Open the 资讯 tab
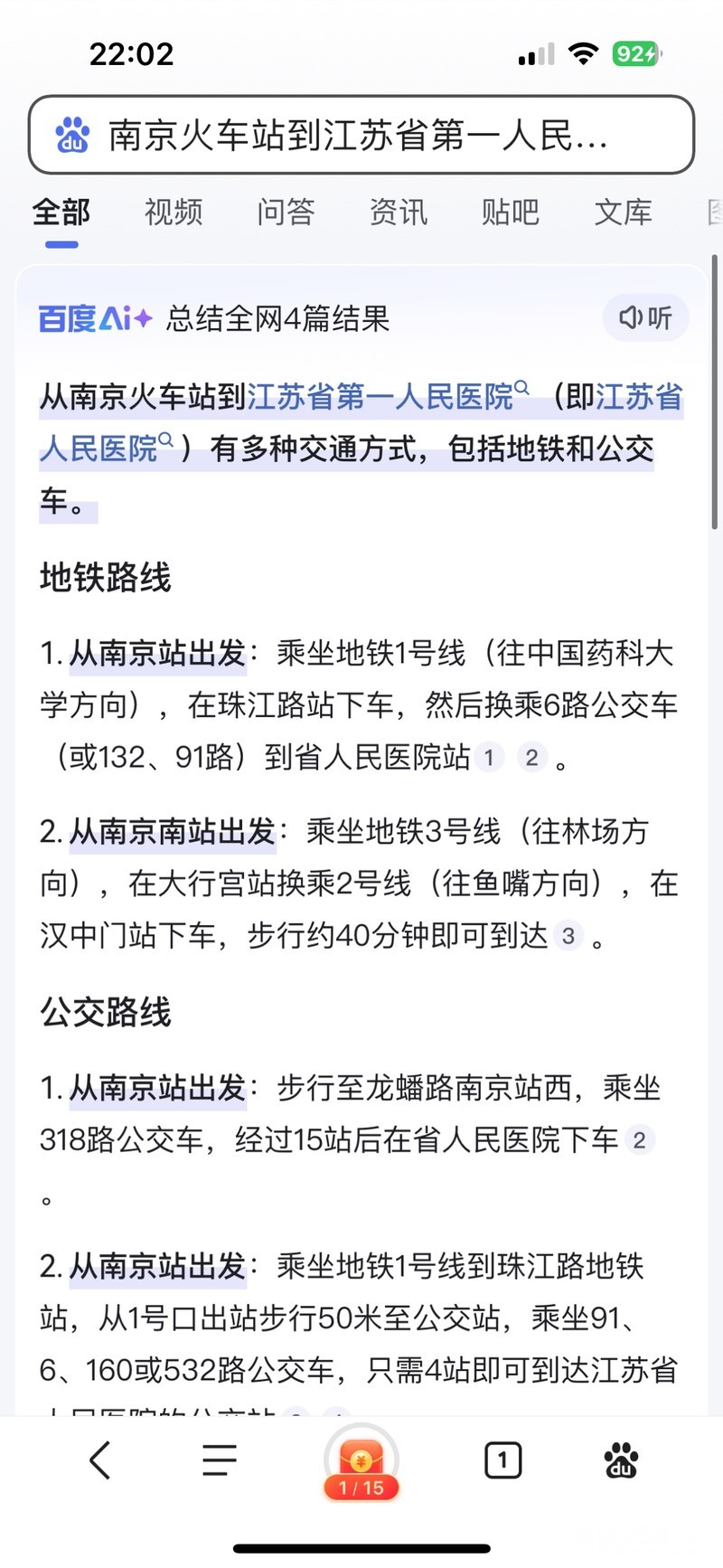The height and width of the screenshot is (1568, 723). (398, 213)
